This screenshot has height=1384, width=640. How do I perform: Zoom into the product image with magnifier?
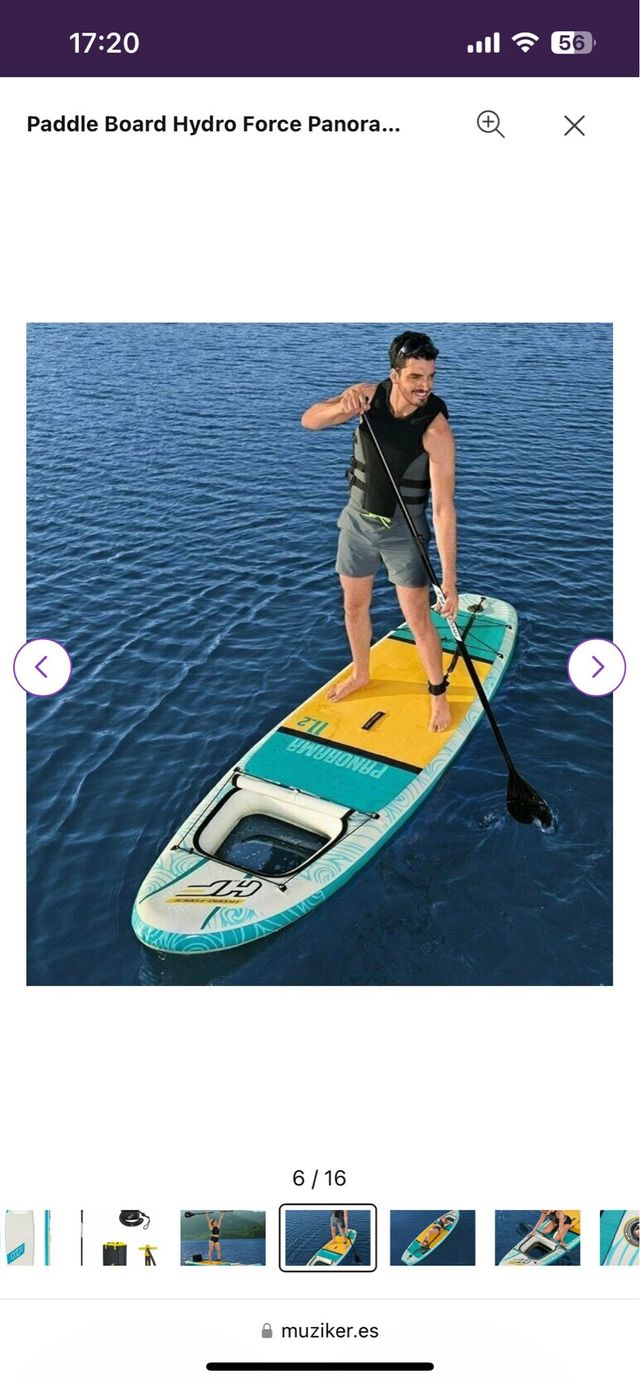490,125
